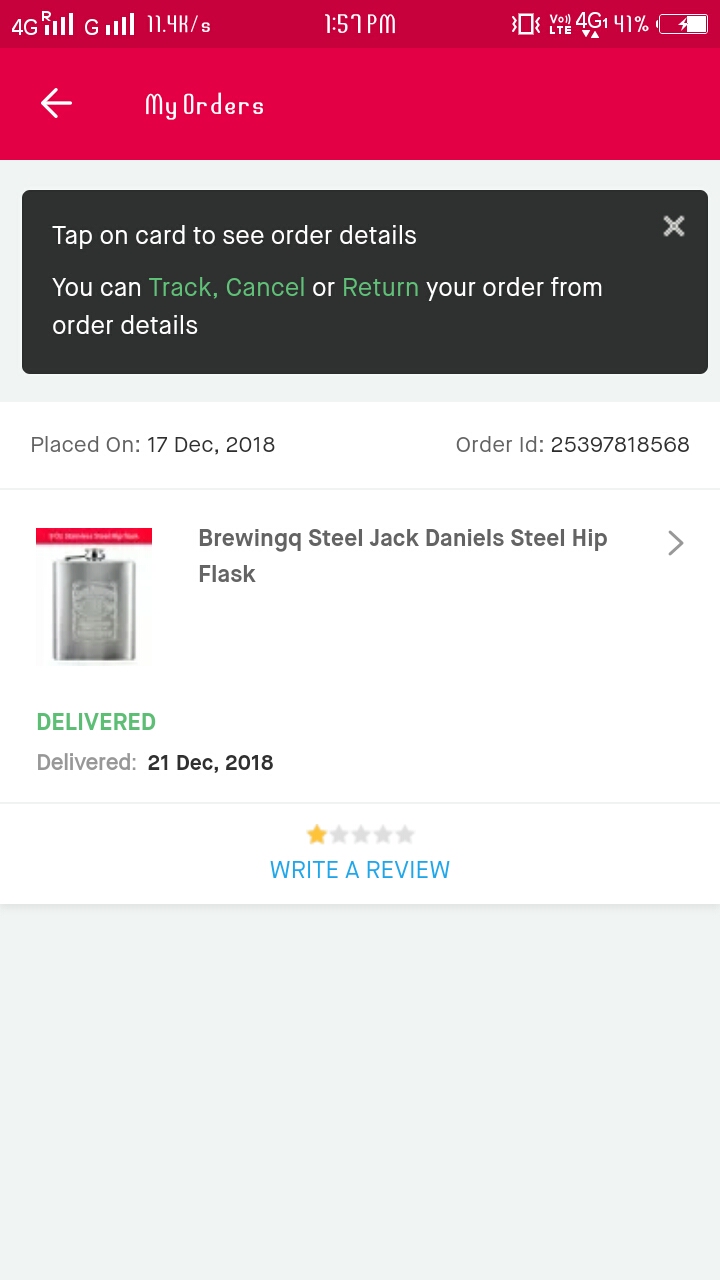Tap the star rating above Write a Review
This screenshot has width=720, height=1280.
point(360,834)
